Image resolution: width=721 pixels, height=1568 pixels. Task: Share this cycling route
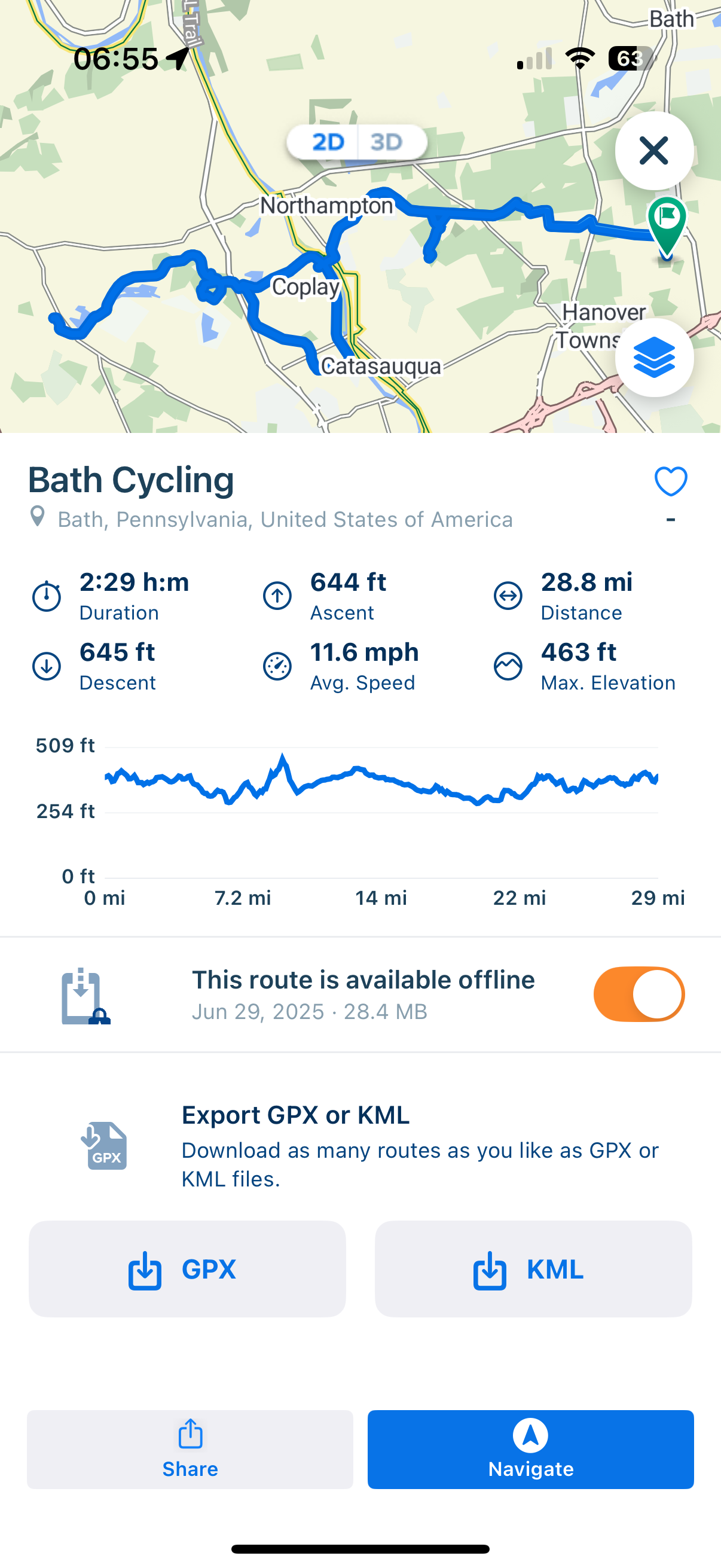point(190,1450)
